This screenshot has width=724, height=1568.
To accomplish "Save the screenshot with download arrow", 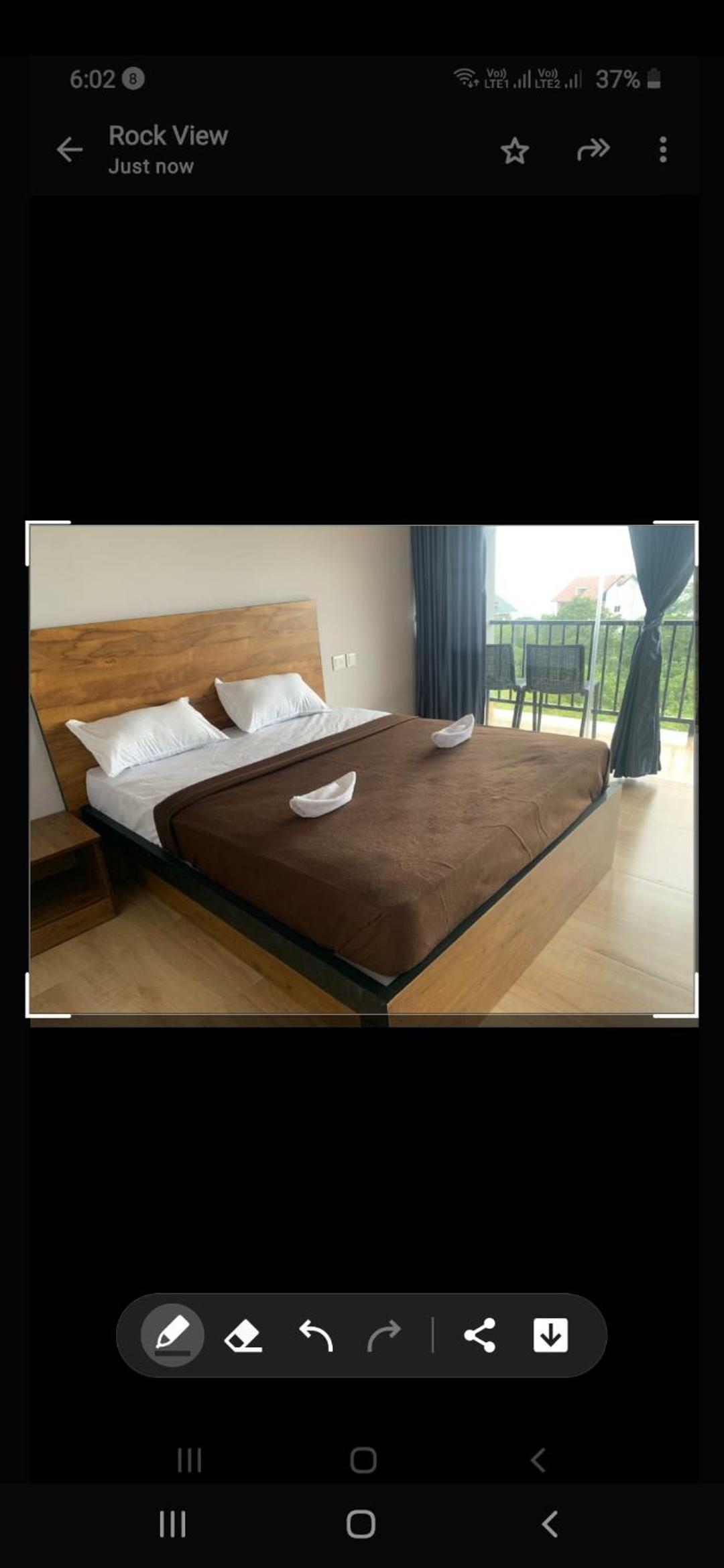I will (x=550, y=1335).
